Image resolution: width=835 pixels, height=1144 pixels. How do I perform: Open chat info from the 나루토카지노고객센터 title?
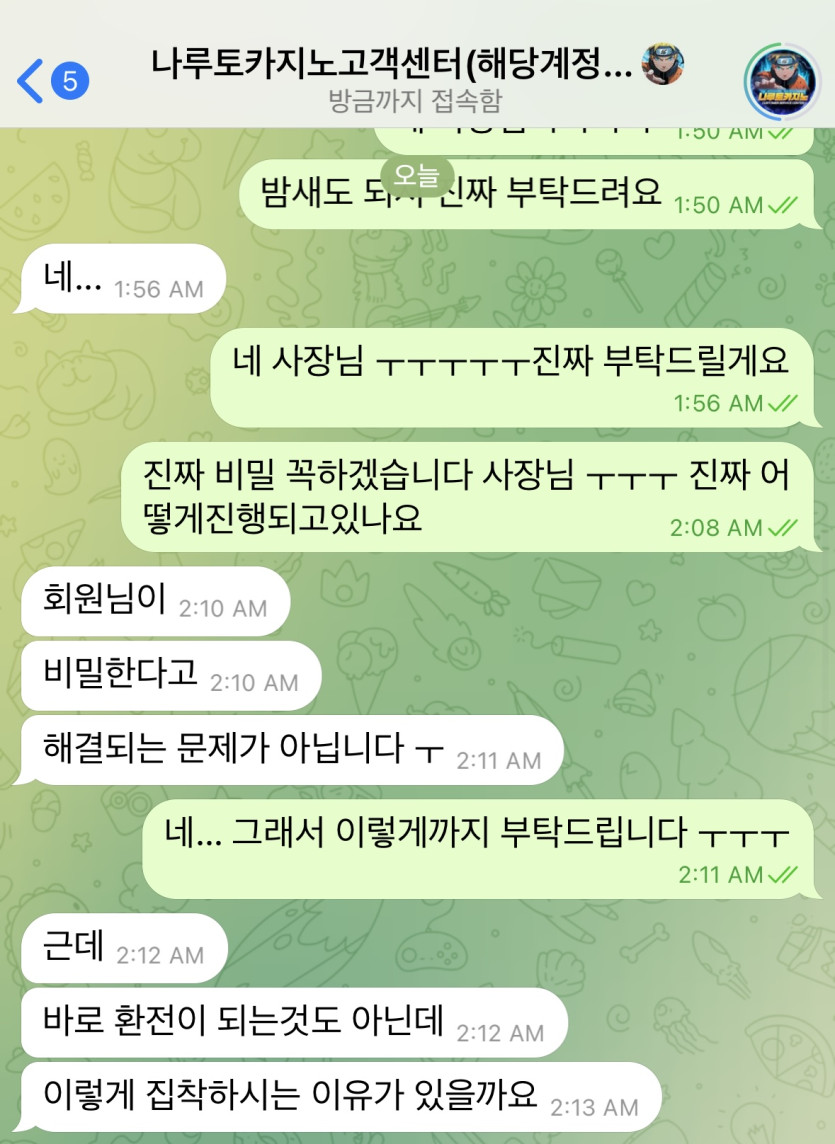click(392, 66)
